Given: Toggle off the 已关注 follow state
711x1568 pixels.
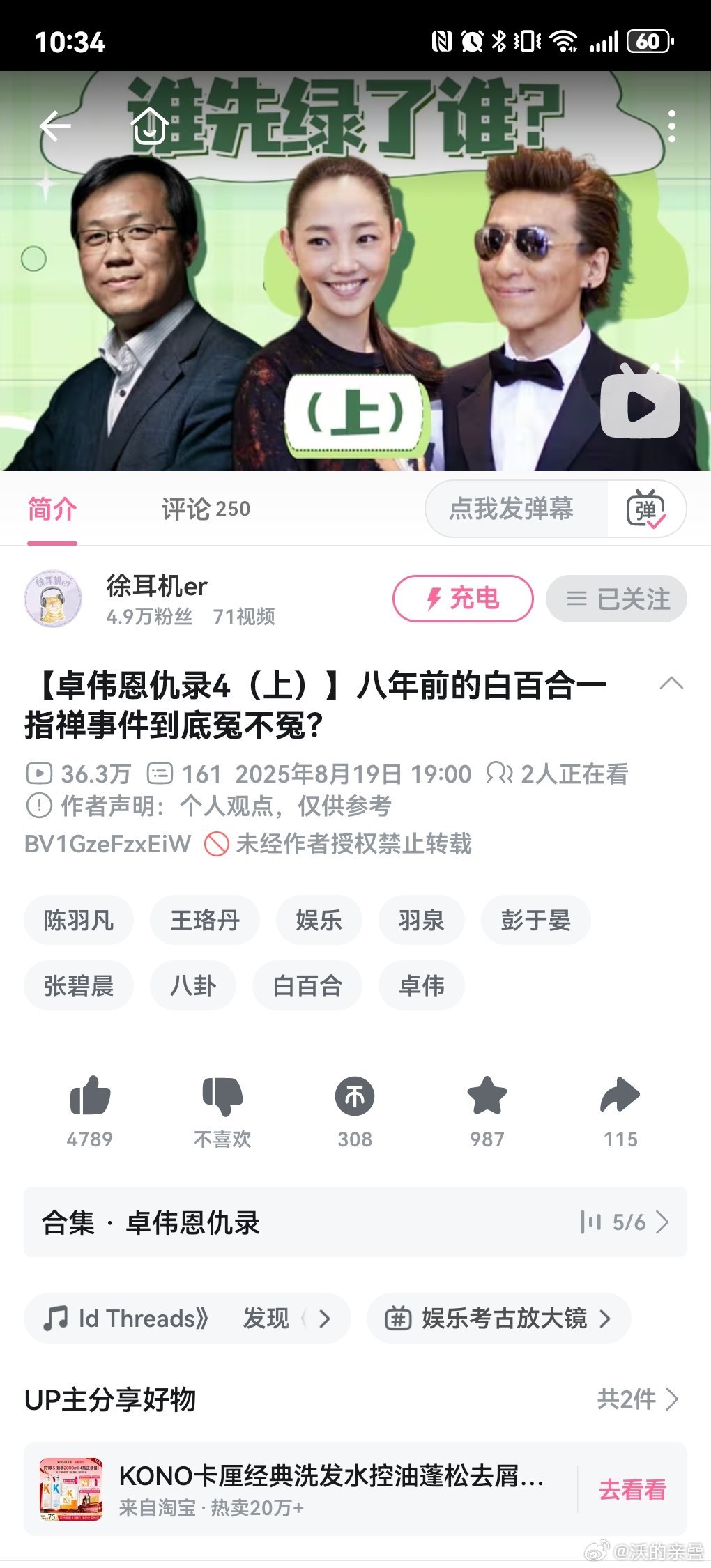Looking at the screenshot, I should (x=616, y=598).
